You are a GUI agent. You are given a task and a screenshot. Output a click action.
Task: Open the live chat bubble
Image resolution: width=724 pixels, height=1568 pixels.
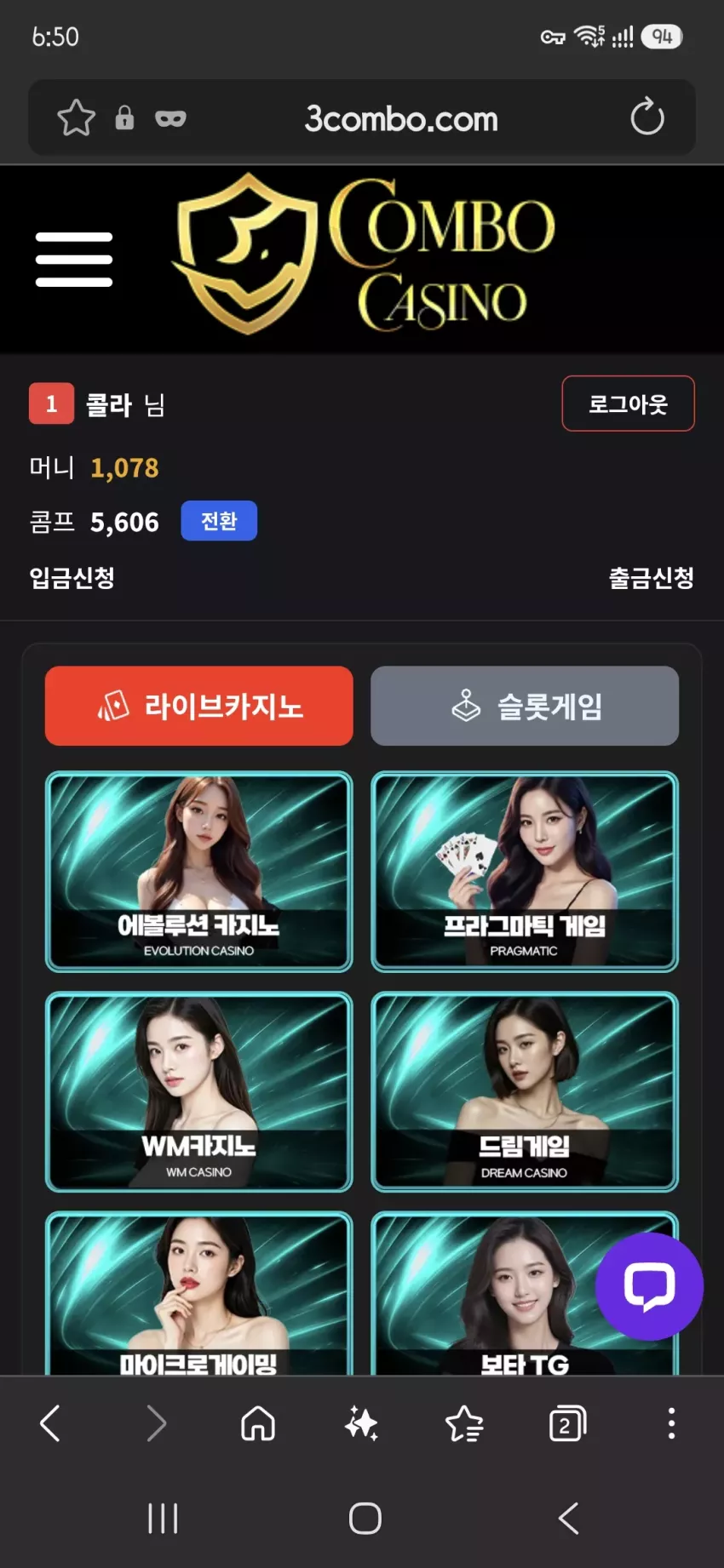649,1286
